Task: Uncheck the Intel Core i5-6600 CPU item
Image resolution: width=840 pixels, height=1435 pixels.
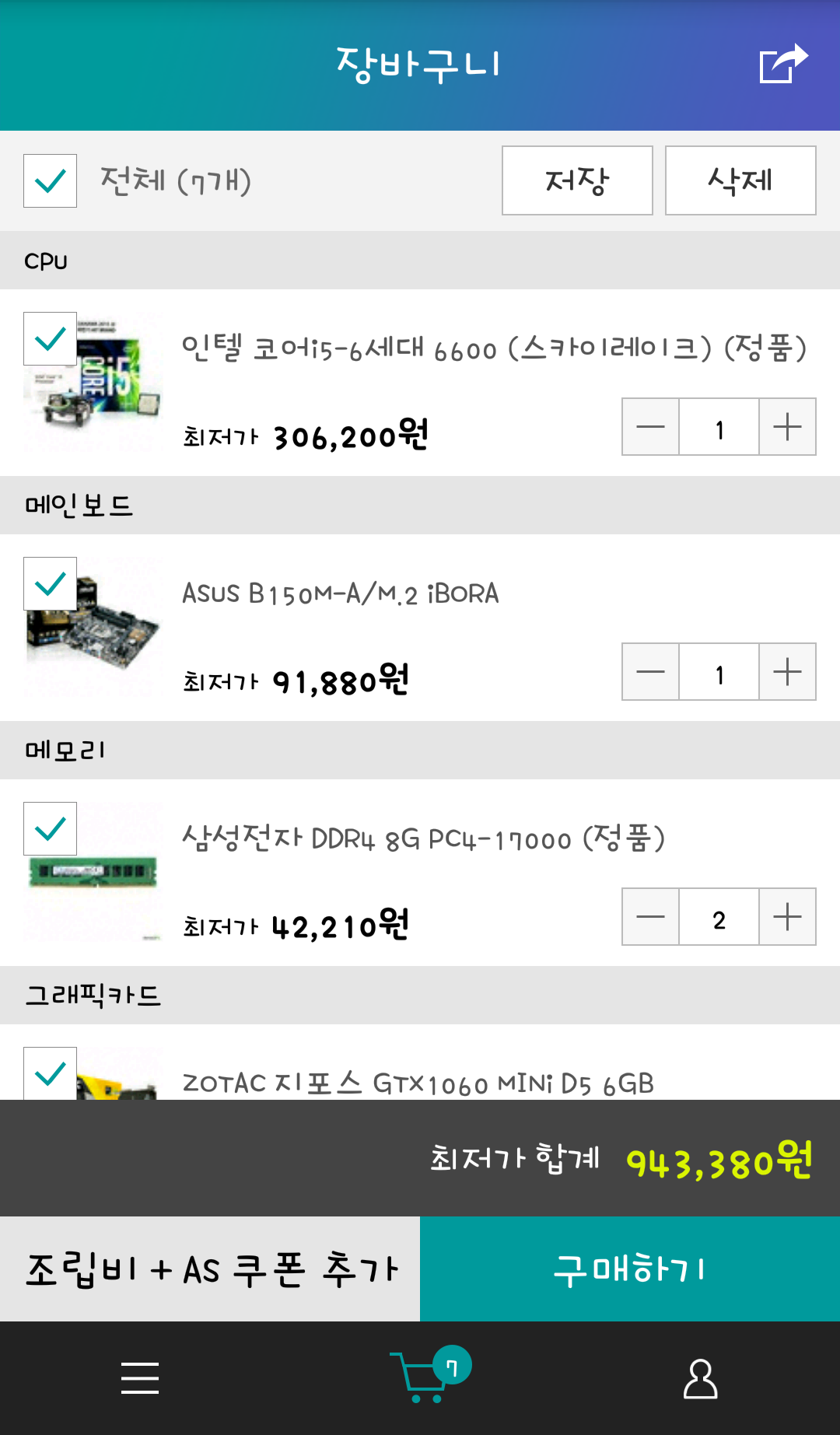Action: click(51, 339)
